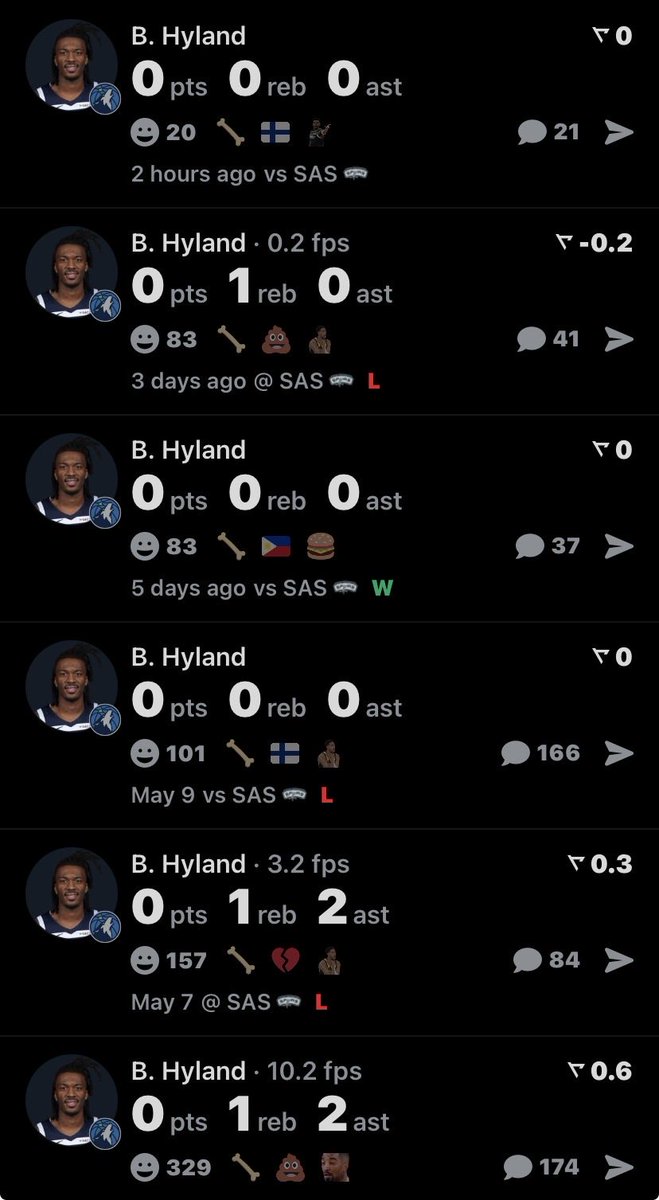The width and height of the screenshot is (659, 1200).
Task: Open the 41 comments on the 0.2 fps game
Action: click(548, 339)
